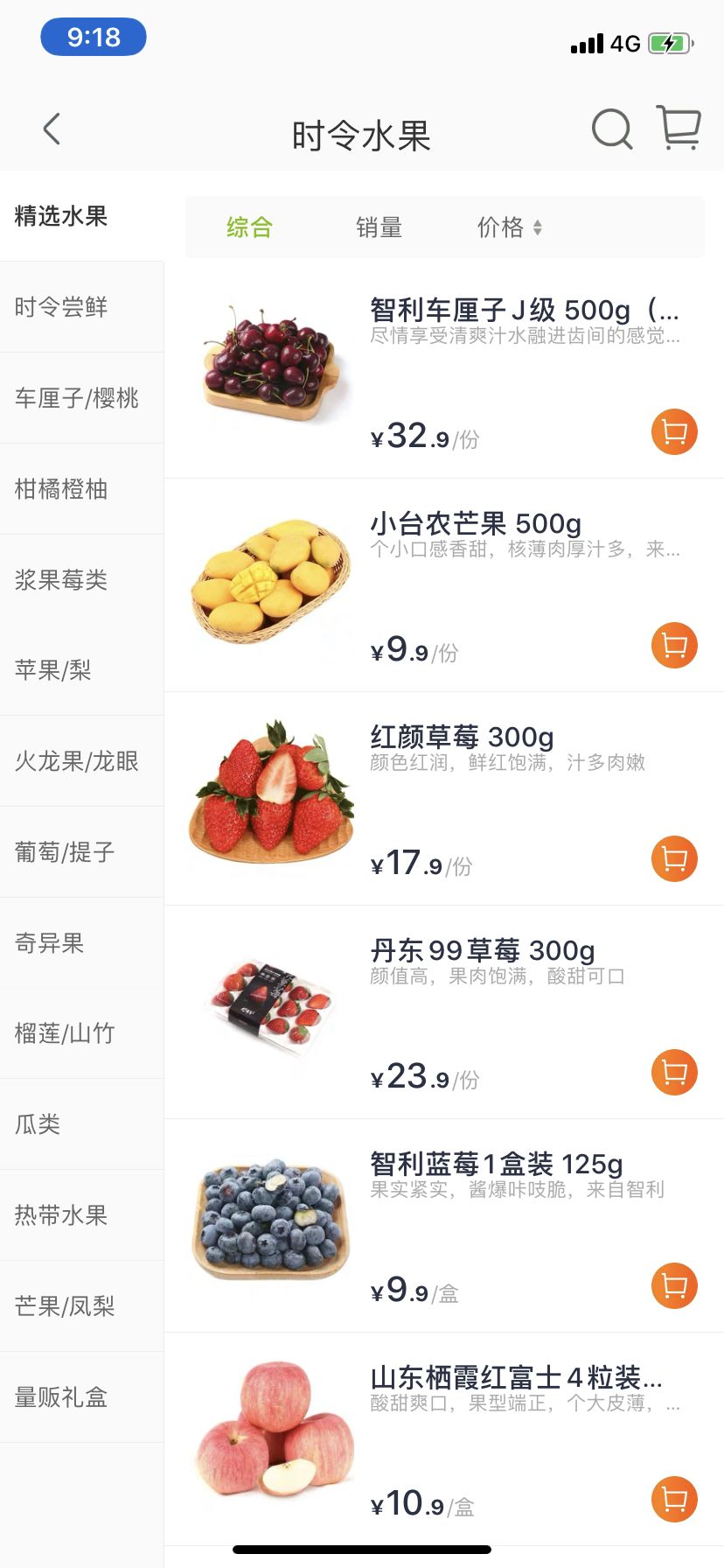Open the 车厘子/樱桃 category
Image resolution: width=724 pixels, height=1568 pixels.
coord(77,398)
